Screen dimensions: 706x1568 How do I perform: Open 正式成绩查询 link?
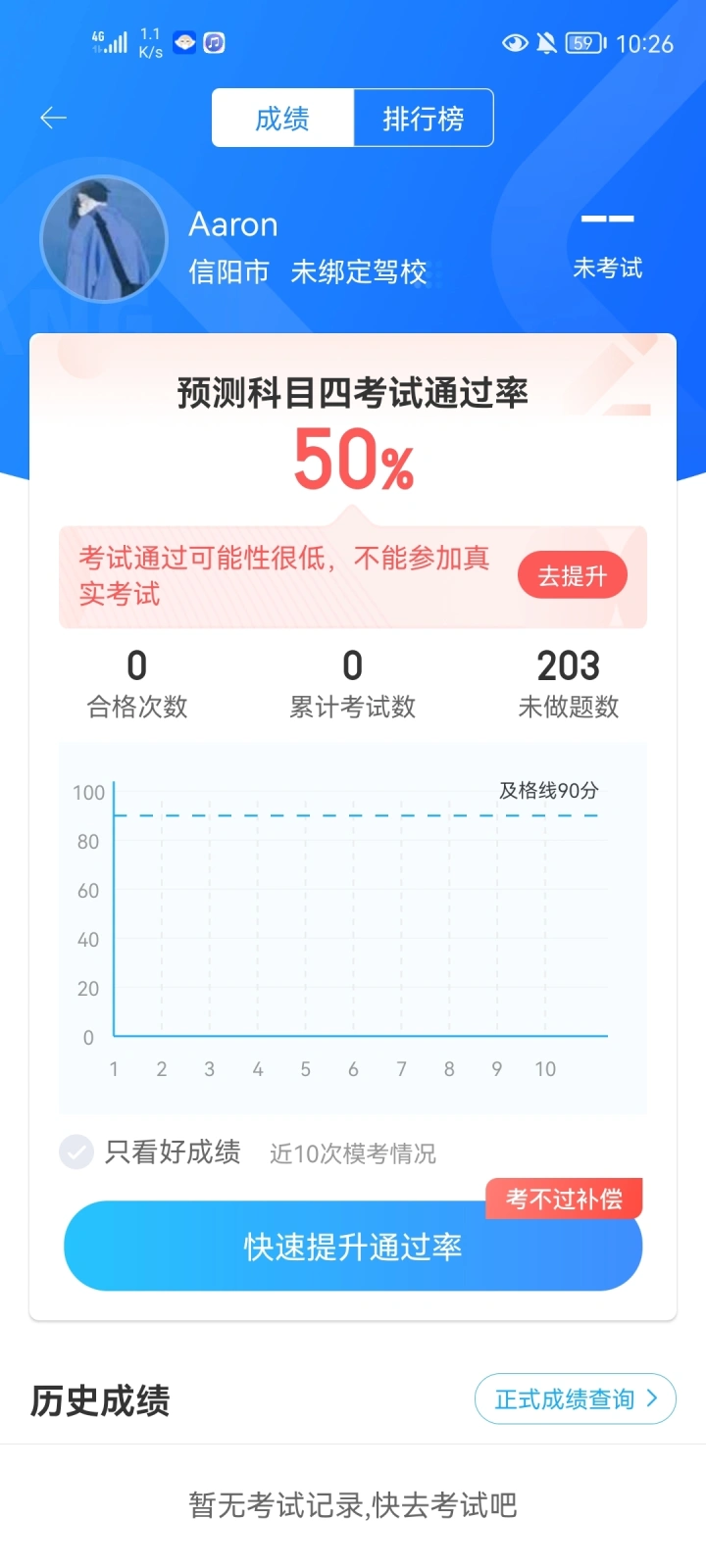tap(576, 1398)
